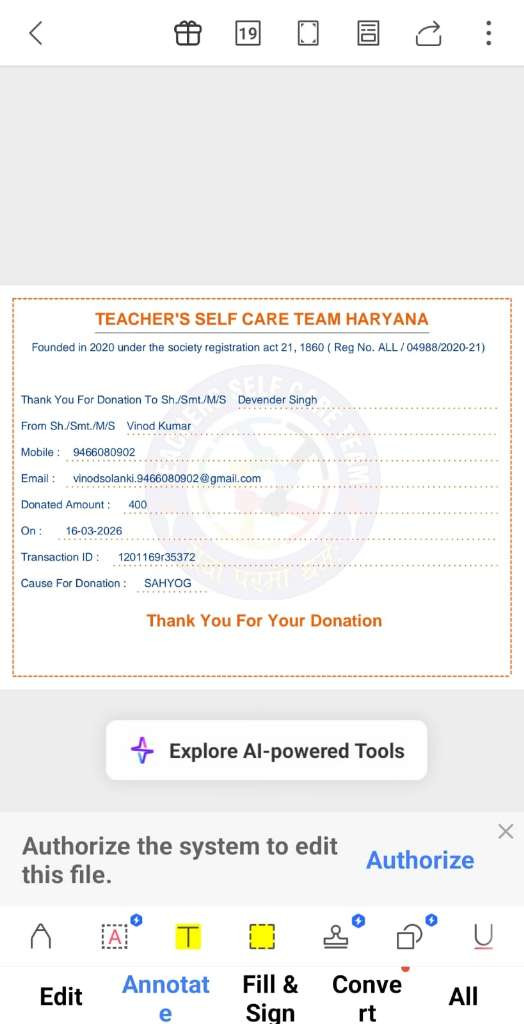Select the pen annotation tool

41,936
